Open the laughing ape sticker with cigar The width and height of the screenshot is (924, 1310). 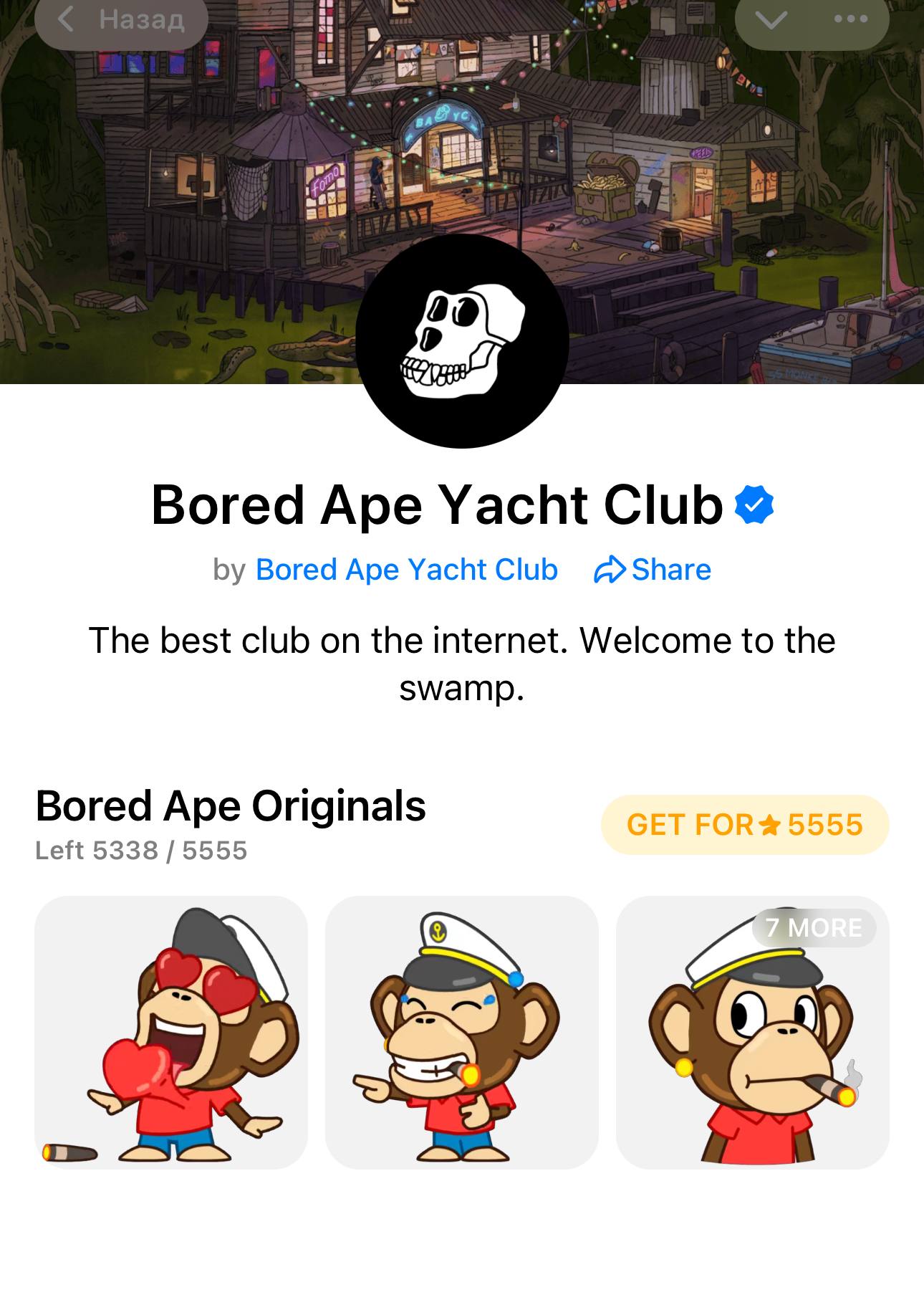point(461,1033)
